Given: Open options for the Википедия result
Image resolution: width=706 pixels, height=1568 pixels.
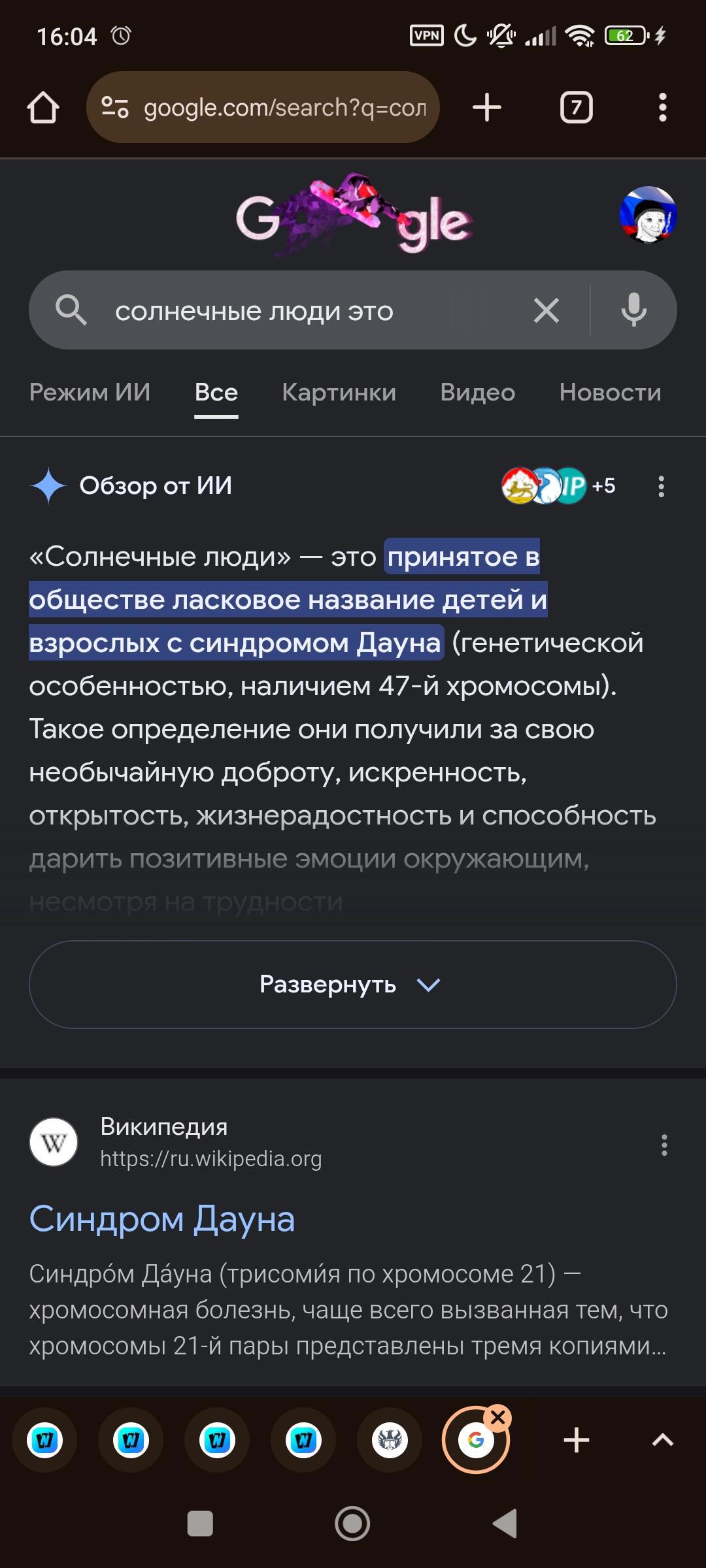Looking at the screenshot, I should (664, 1145).
